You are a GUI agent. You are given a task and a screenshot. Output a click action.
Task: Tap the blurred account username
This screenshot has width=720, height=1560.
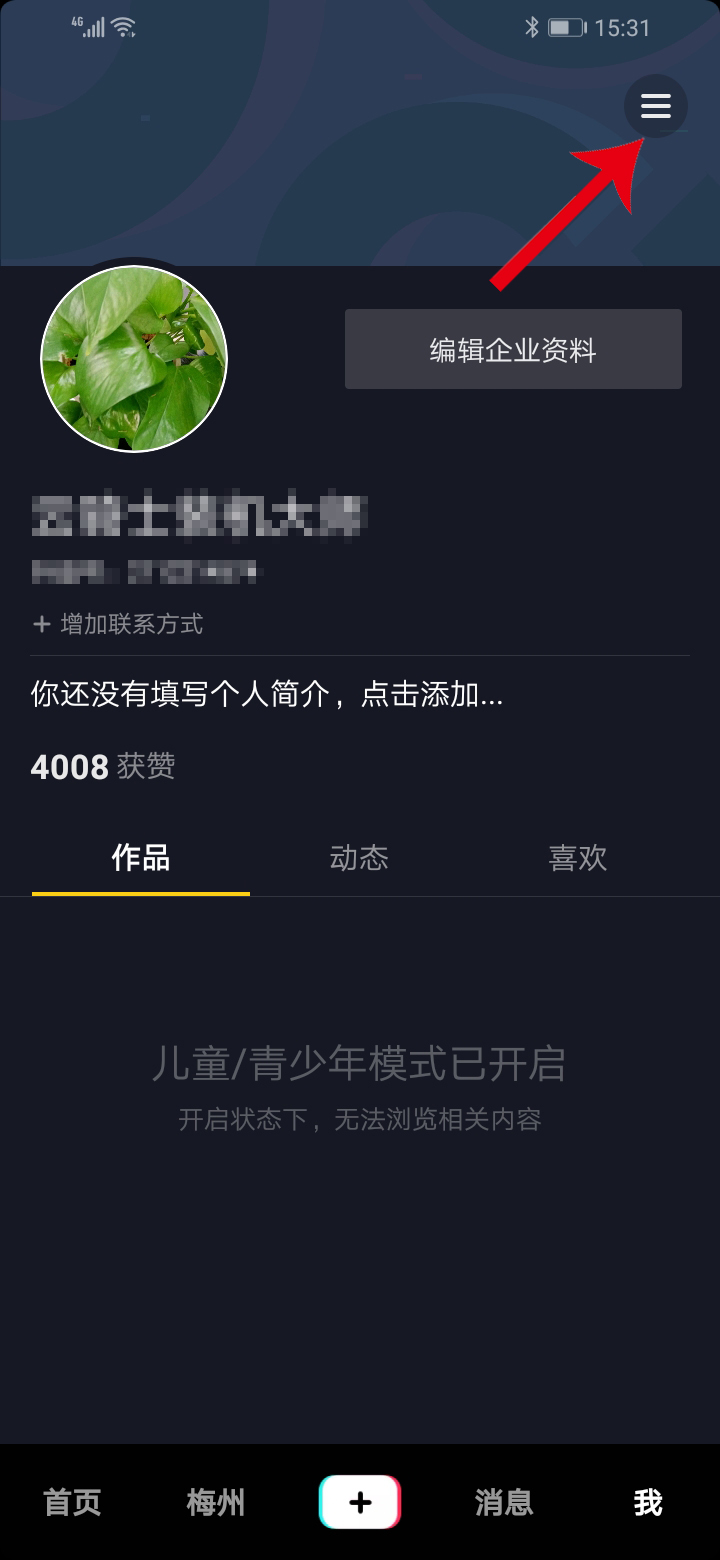point(198,514)
